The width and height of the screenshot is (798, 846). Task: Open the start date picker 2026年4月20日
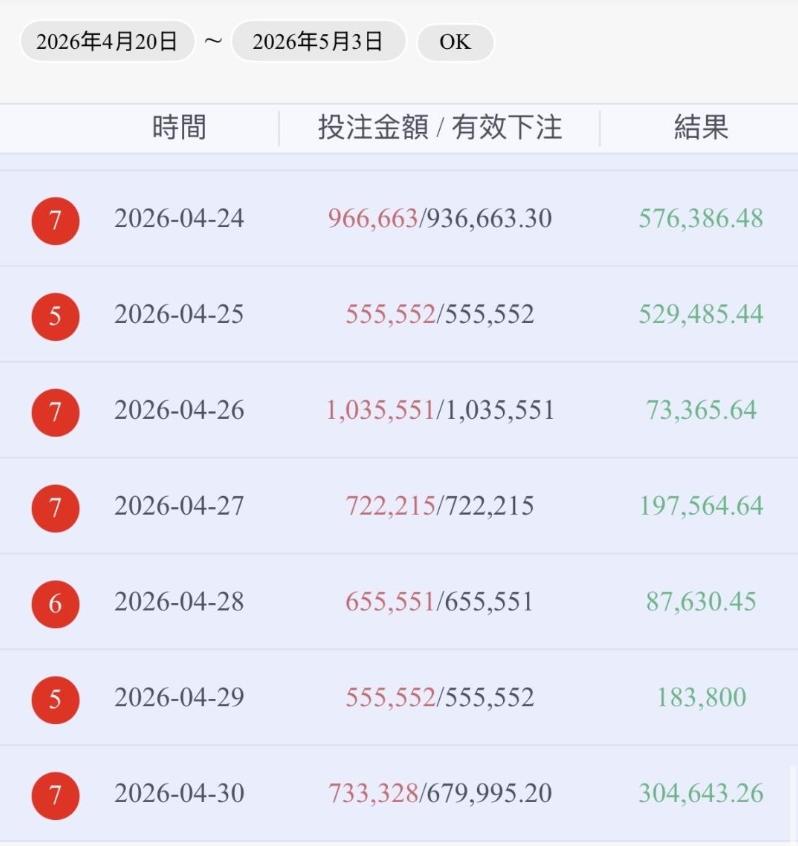coord(107,42)
